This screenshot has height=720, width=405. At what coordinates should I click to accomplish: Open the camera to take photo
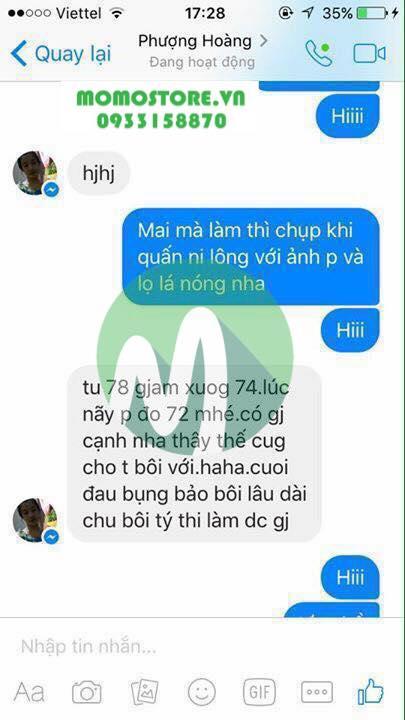click(86, 692)
